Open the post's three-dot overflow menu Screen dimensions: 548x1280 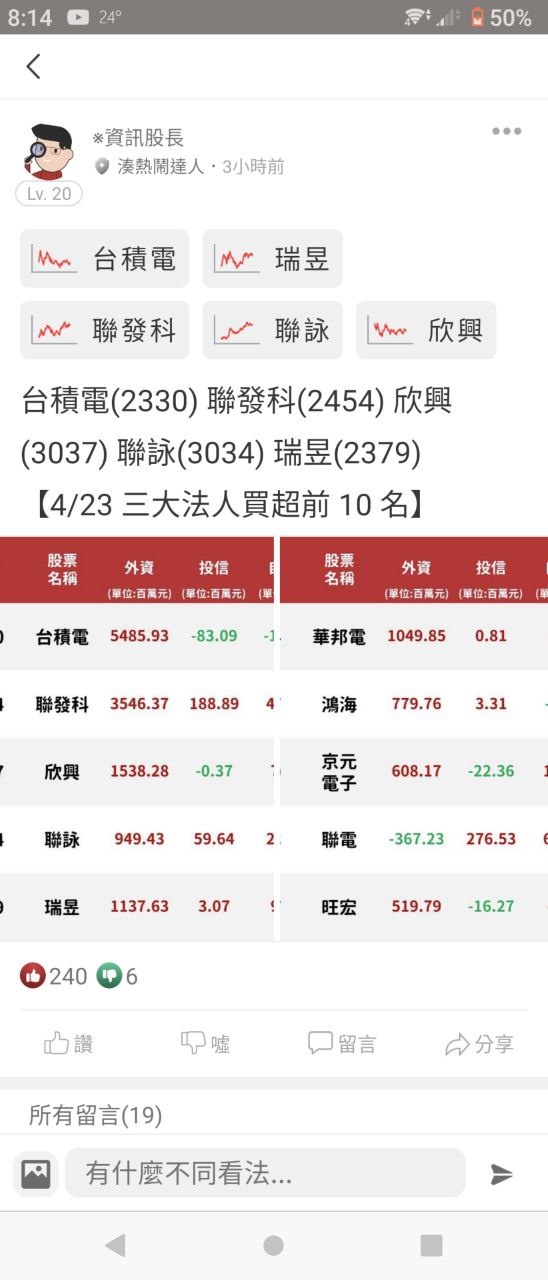point(506,131)
